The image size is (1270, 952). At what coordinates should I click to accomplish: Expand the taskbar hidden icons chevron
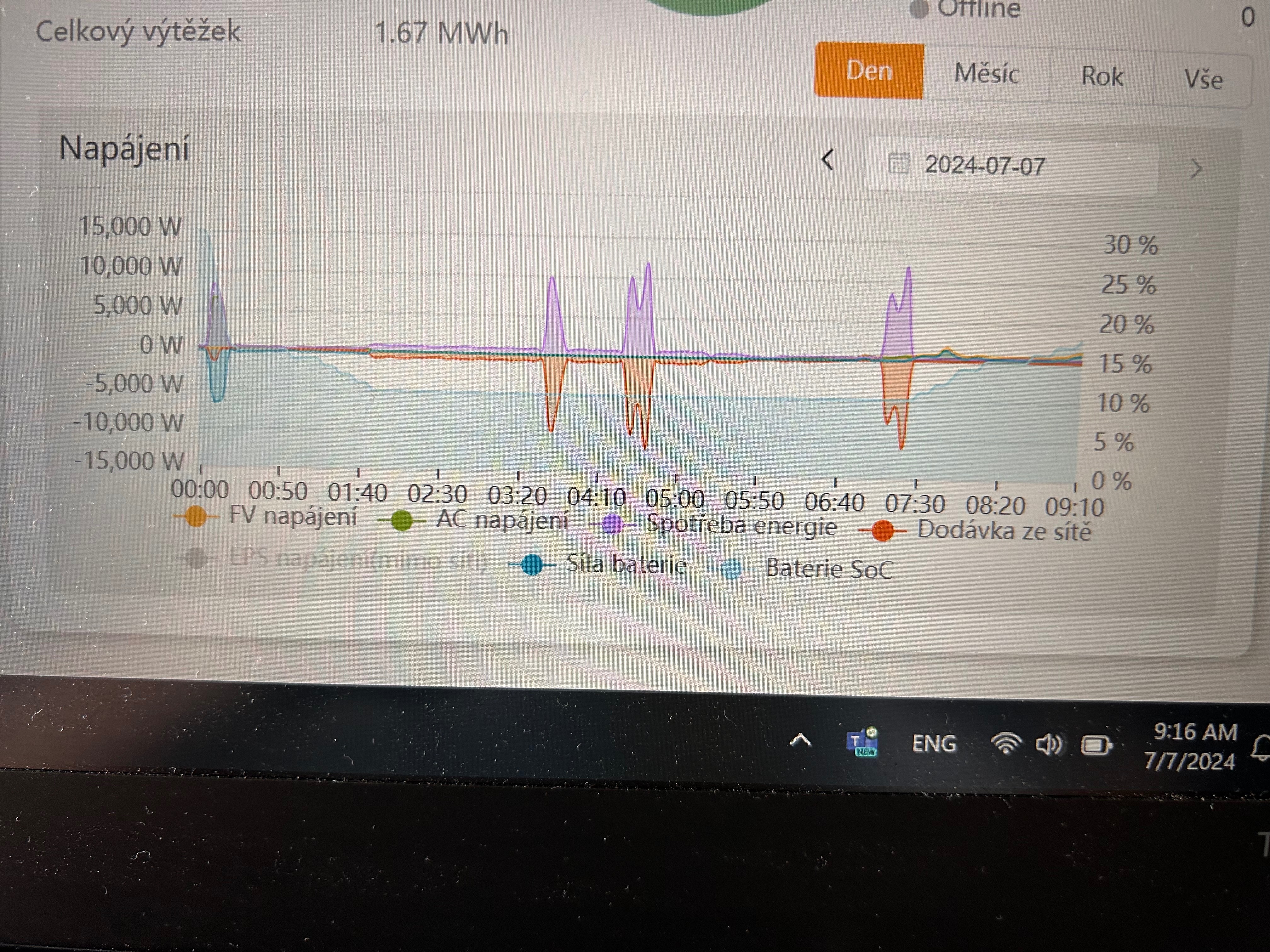[800, 741]
